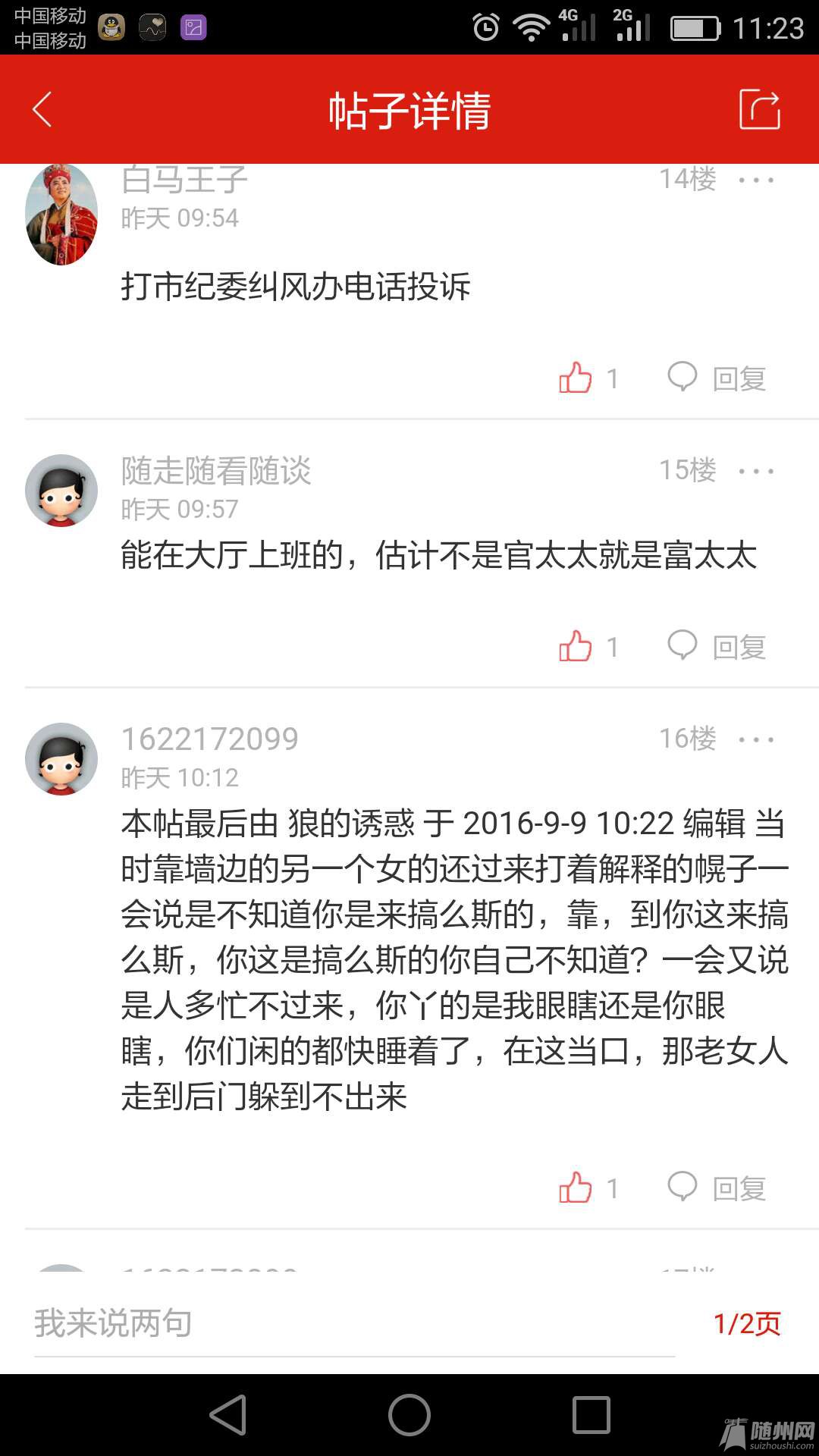This screenshot has height=1456, width=819.
Task: Reply to 白马王子's comment
Action: (717, 378)
